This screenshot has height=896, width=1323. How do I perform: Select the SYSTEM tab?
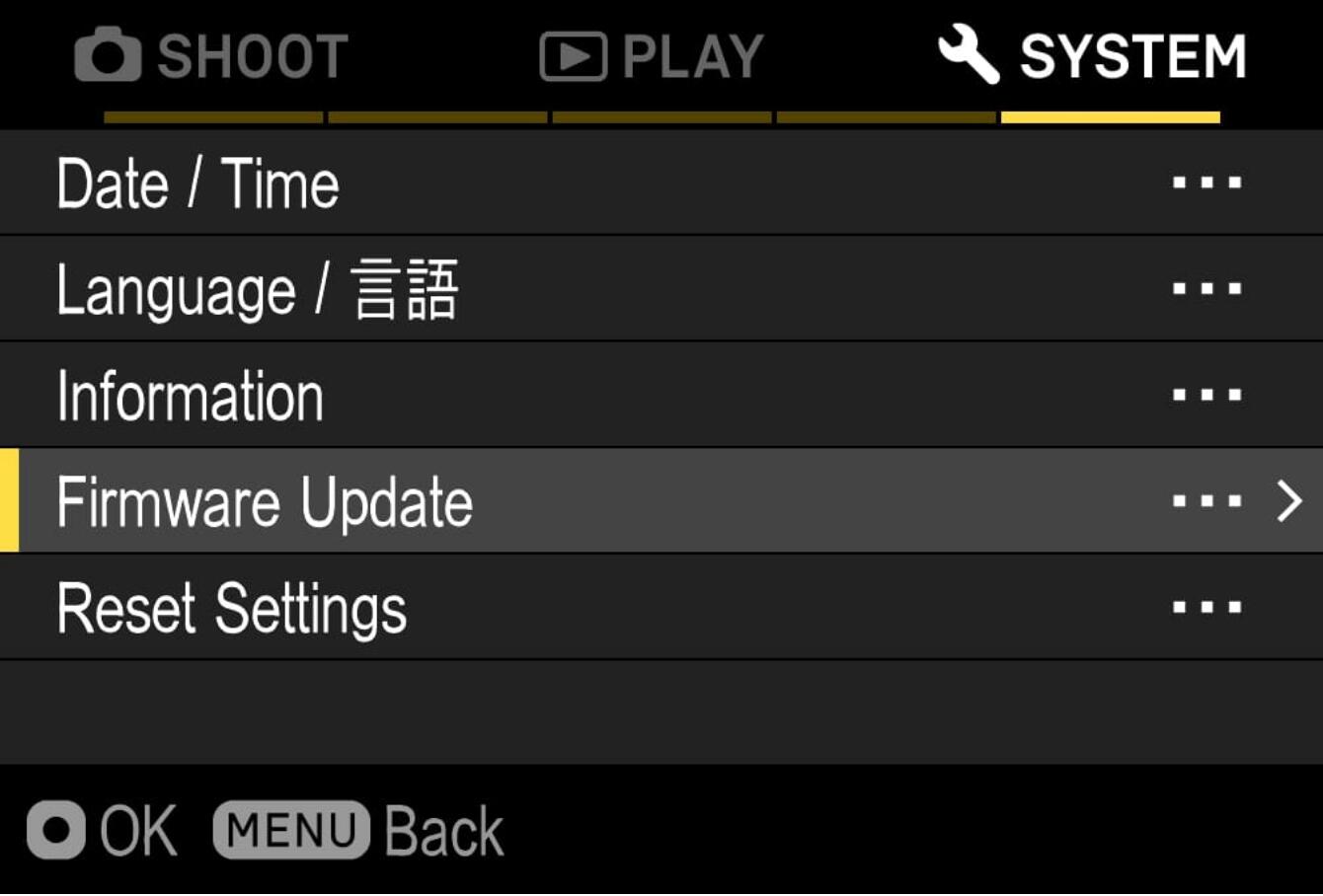[1093, 56]
